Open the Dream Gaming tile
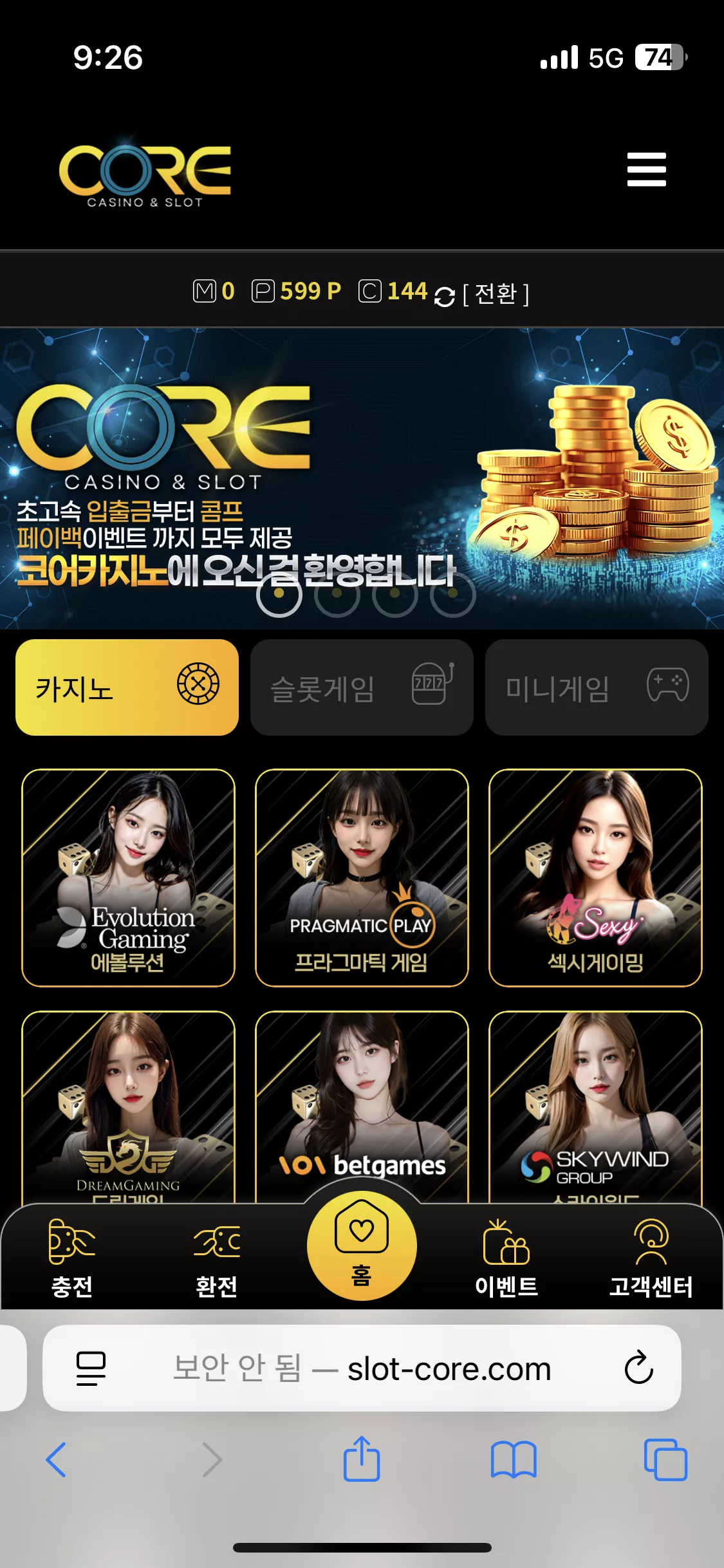Viewport: 724px width, 1568px height. (x=128, y=1107)
